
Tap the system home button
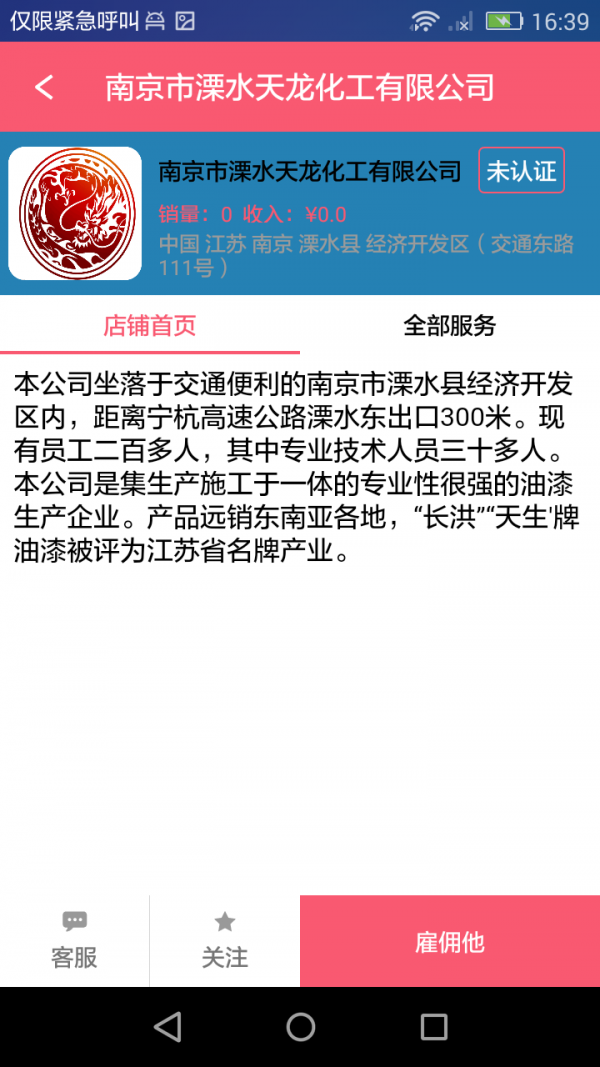300,1026
